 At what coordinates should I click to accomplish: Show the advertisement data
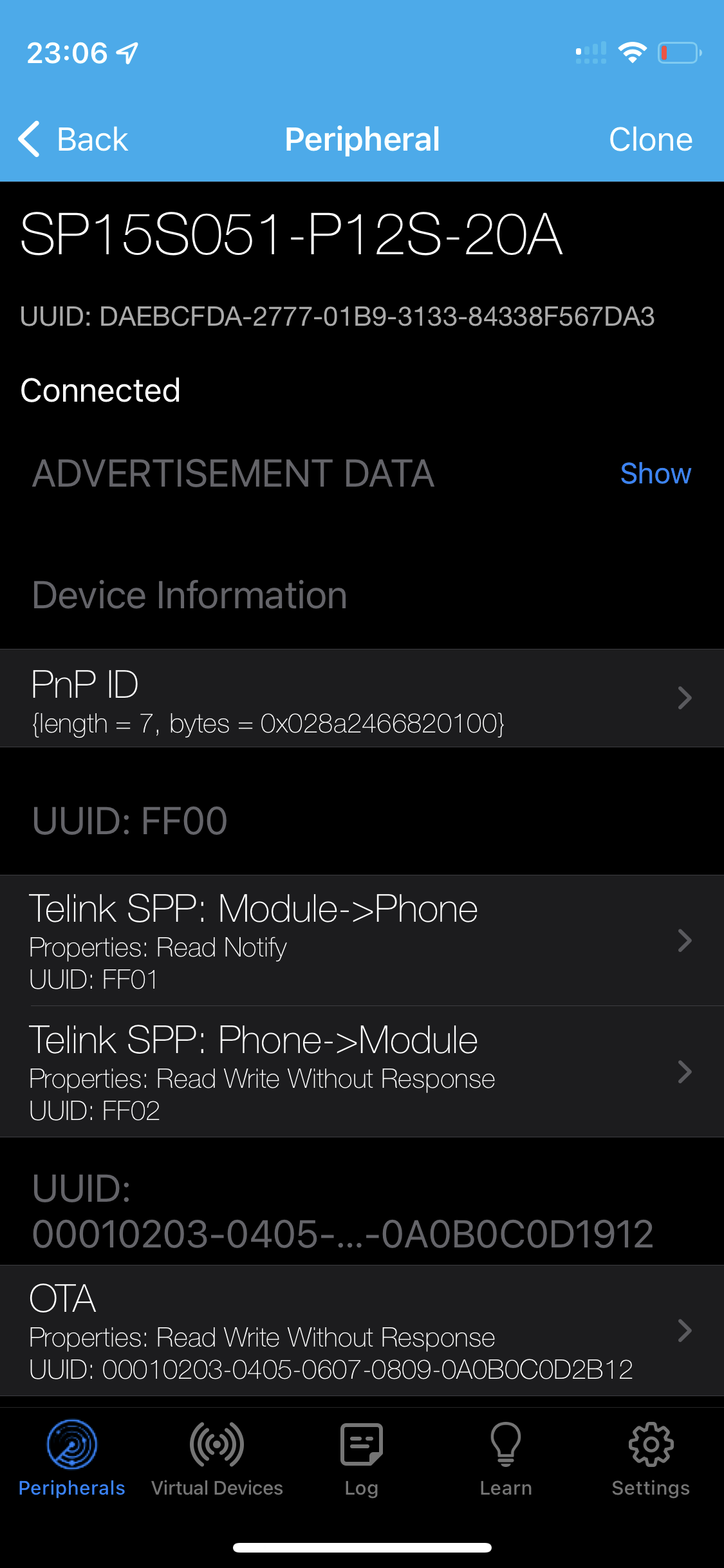(655, 474)
